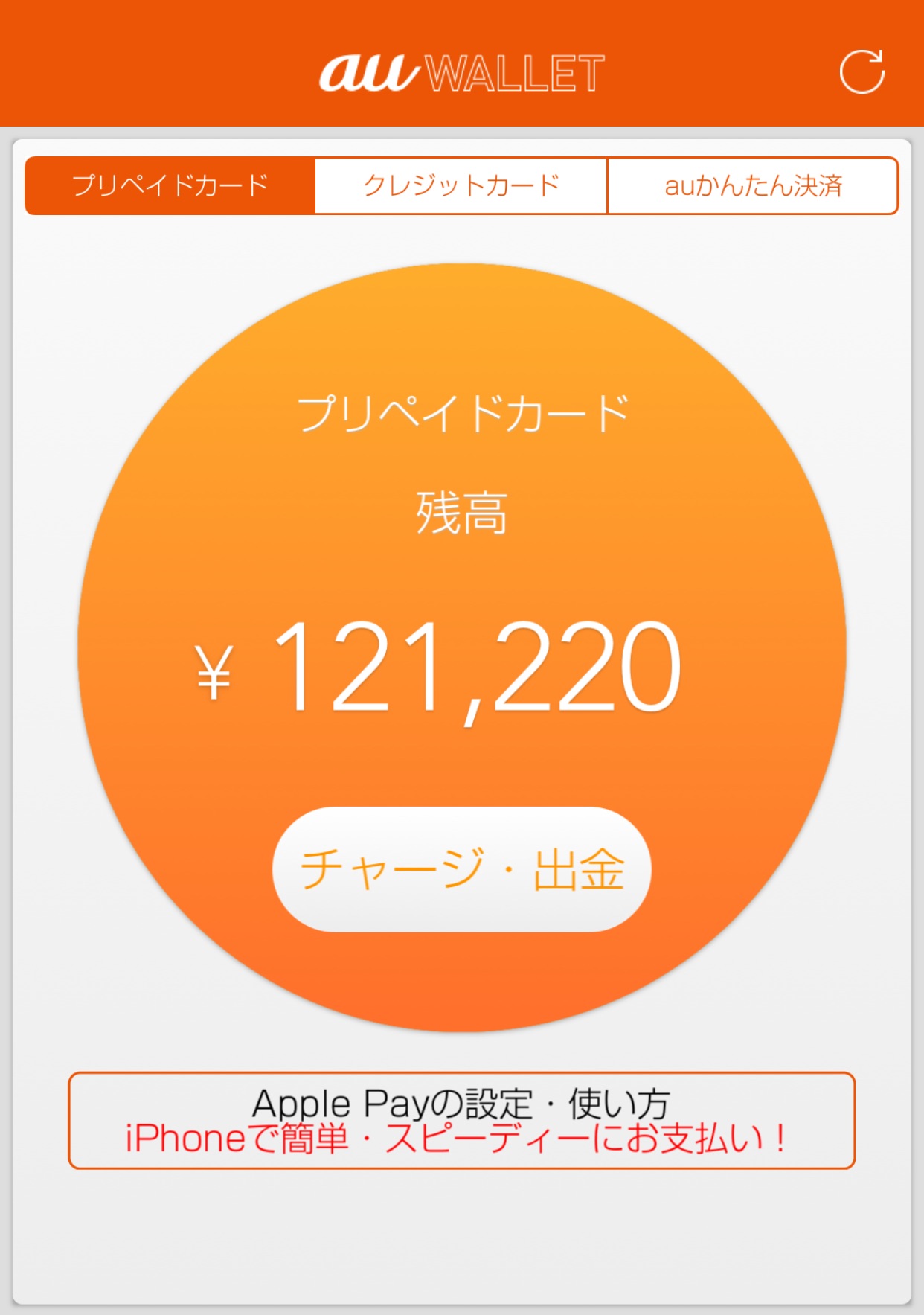Switch to the クレジットカード tab
924x1315 pixels.
pos(460,185)
